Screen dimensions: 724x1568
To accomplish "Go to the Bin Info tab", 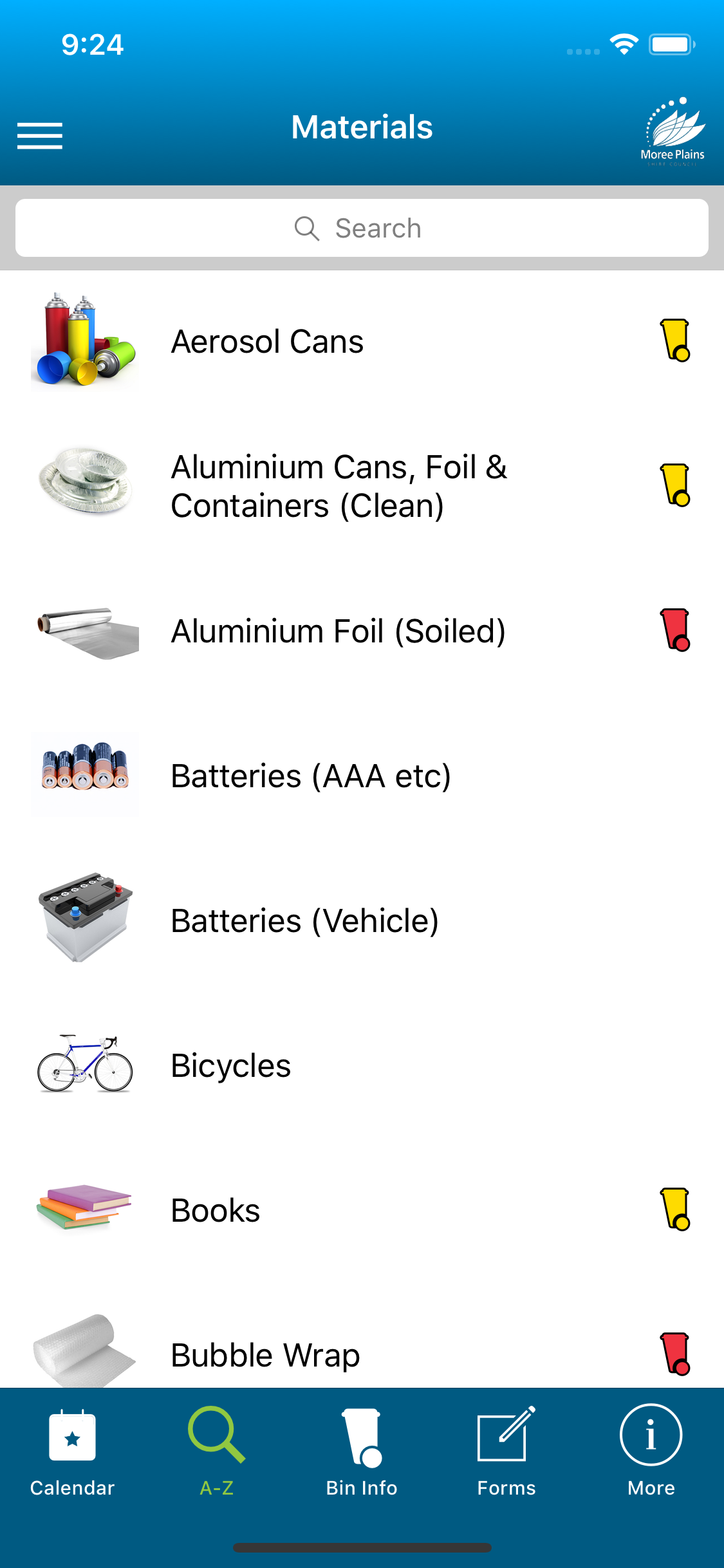I will [x=362, y=1452].
